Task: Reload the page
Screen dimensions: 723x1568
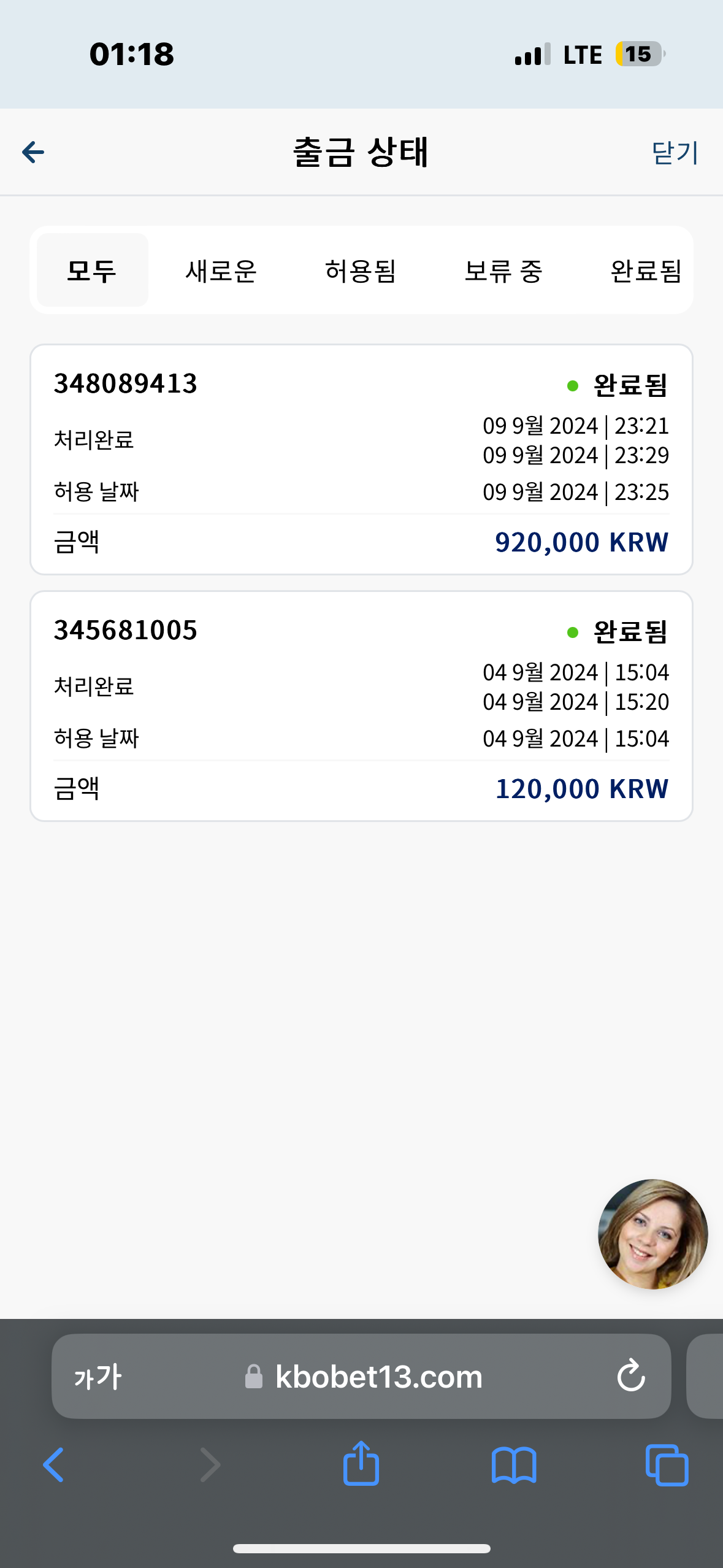Action: [631, 1375]
